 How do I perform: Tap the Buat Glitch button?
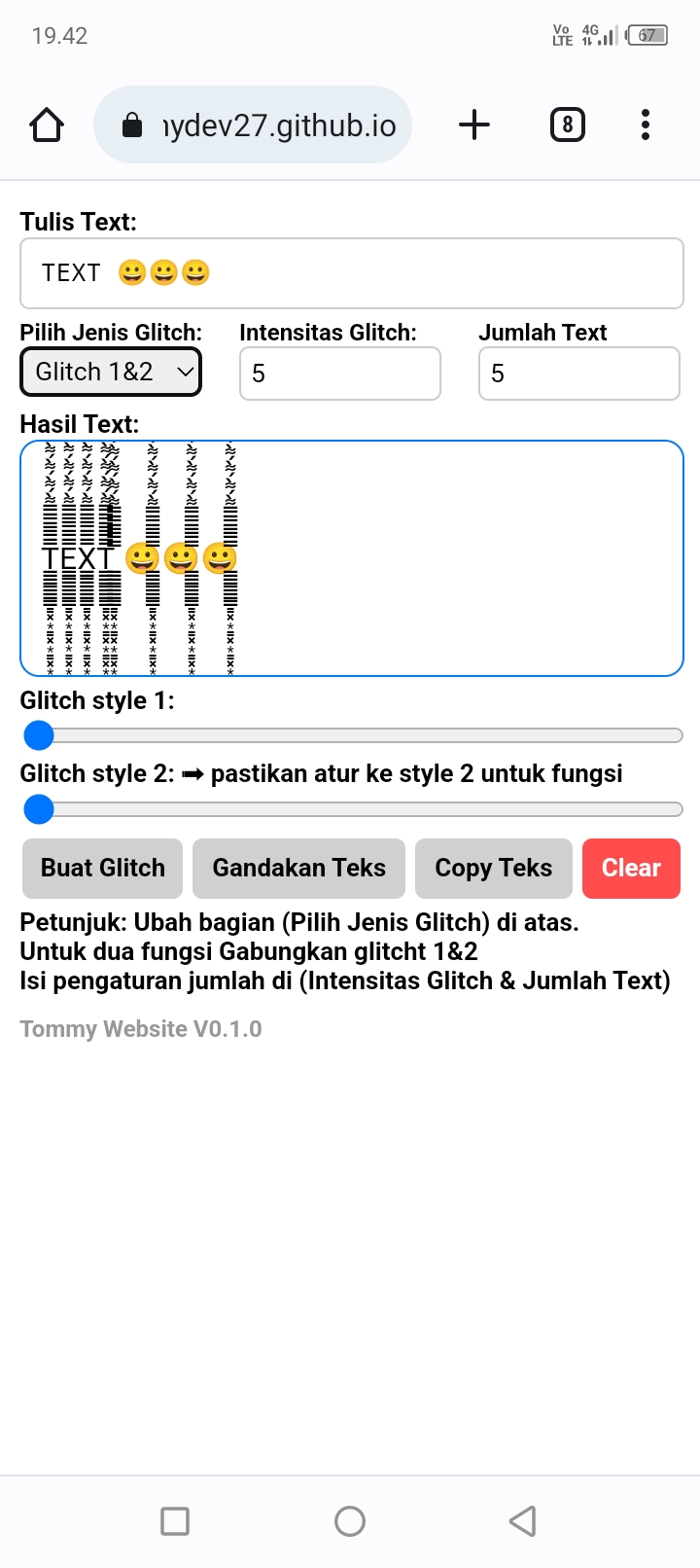click(103, 868)
